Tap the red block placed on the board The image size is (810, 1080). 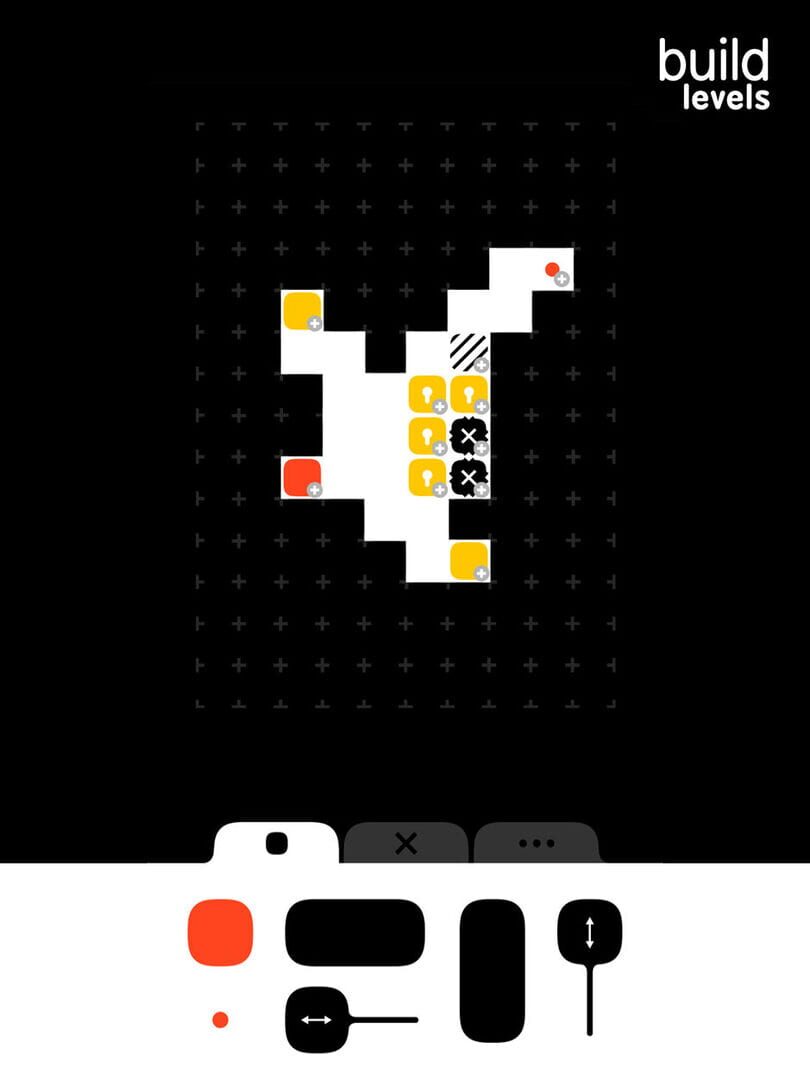299,476
